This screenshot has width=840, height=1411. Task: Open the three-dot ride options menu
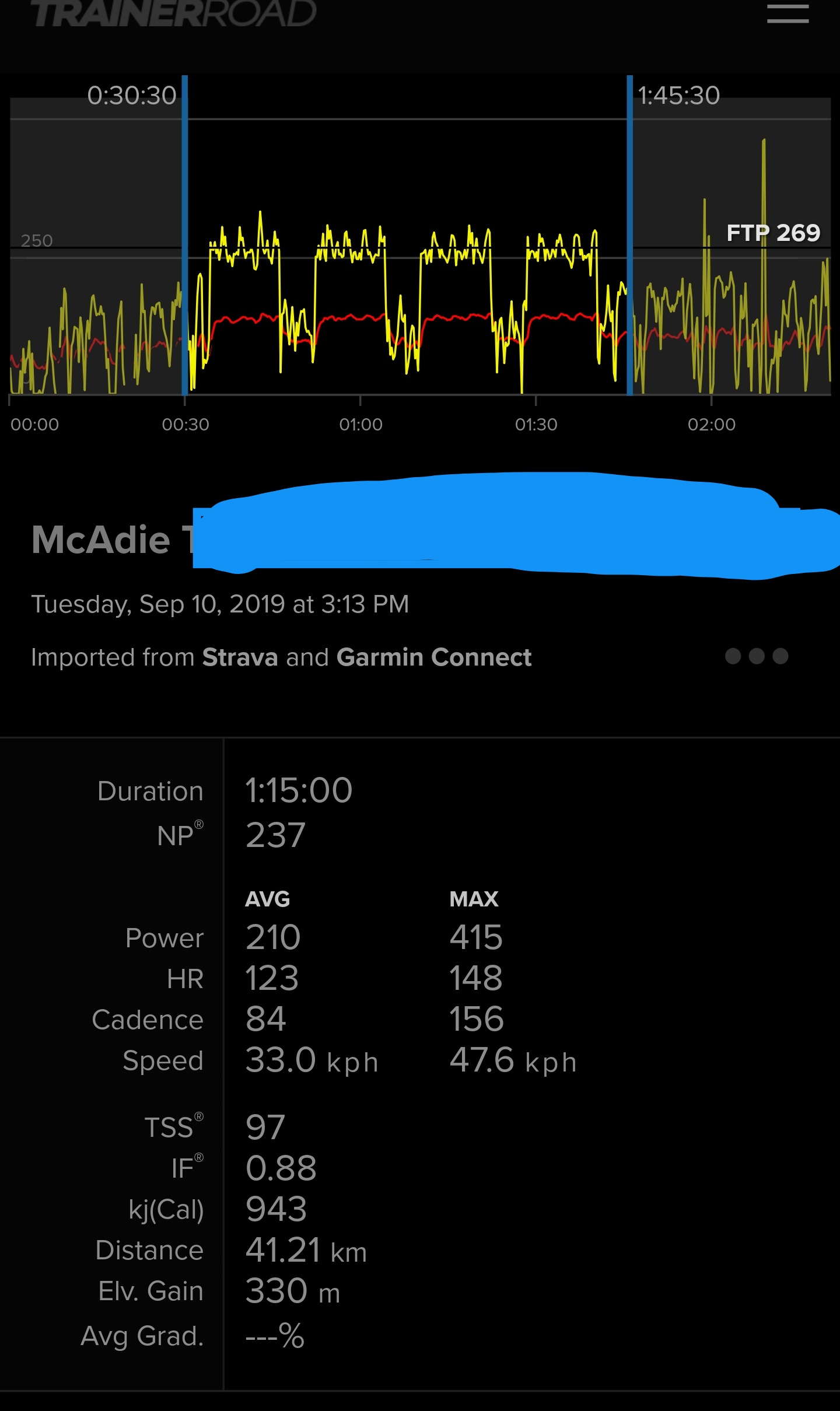(x=757, y=656)
